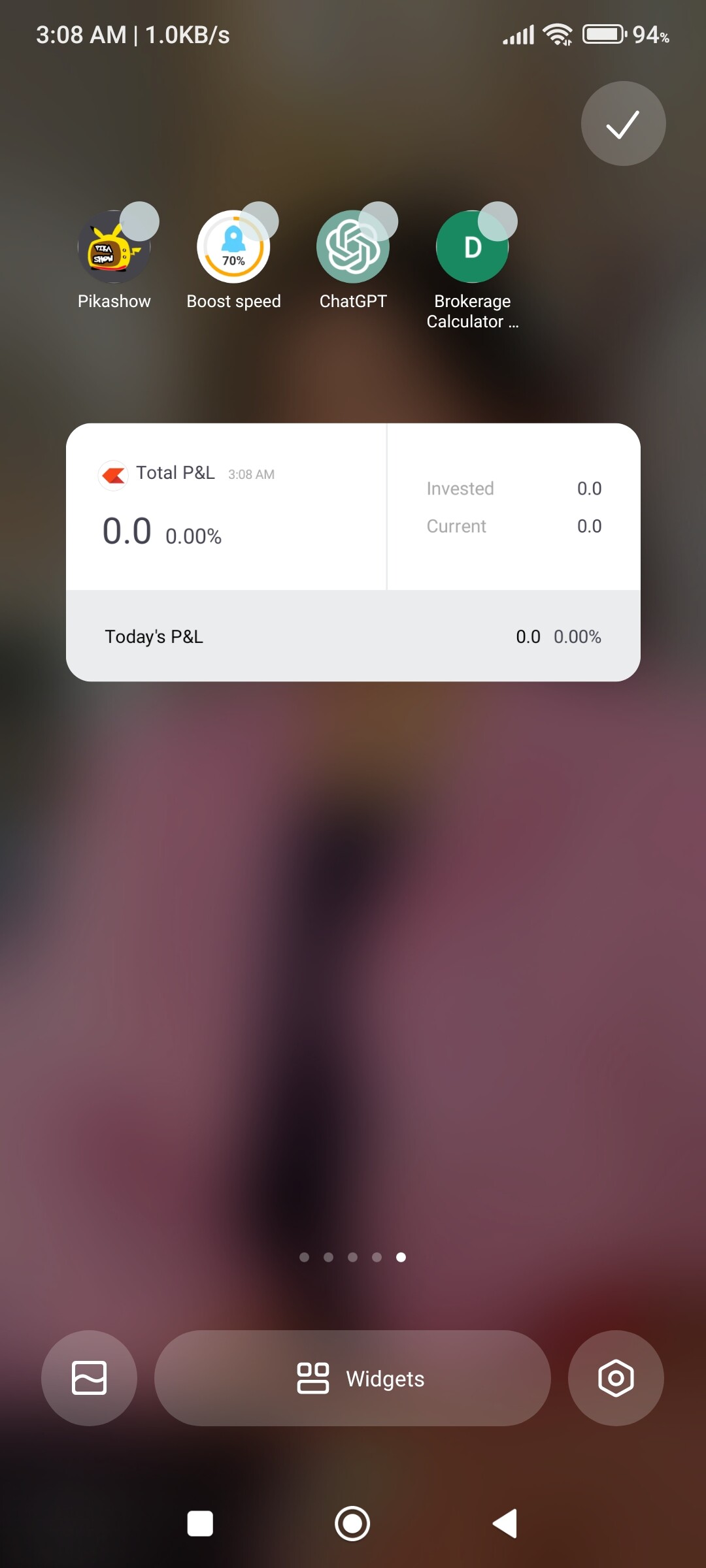The width and height of the screenshot is (706, 1568).
Task: Select the Brokerage Calculator app icon
Action: coord(472,247)
